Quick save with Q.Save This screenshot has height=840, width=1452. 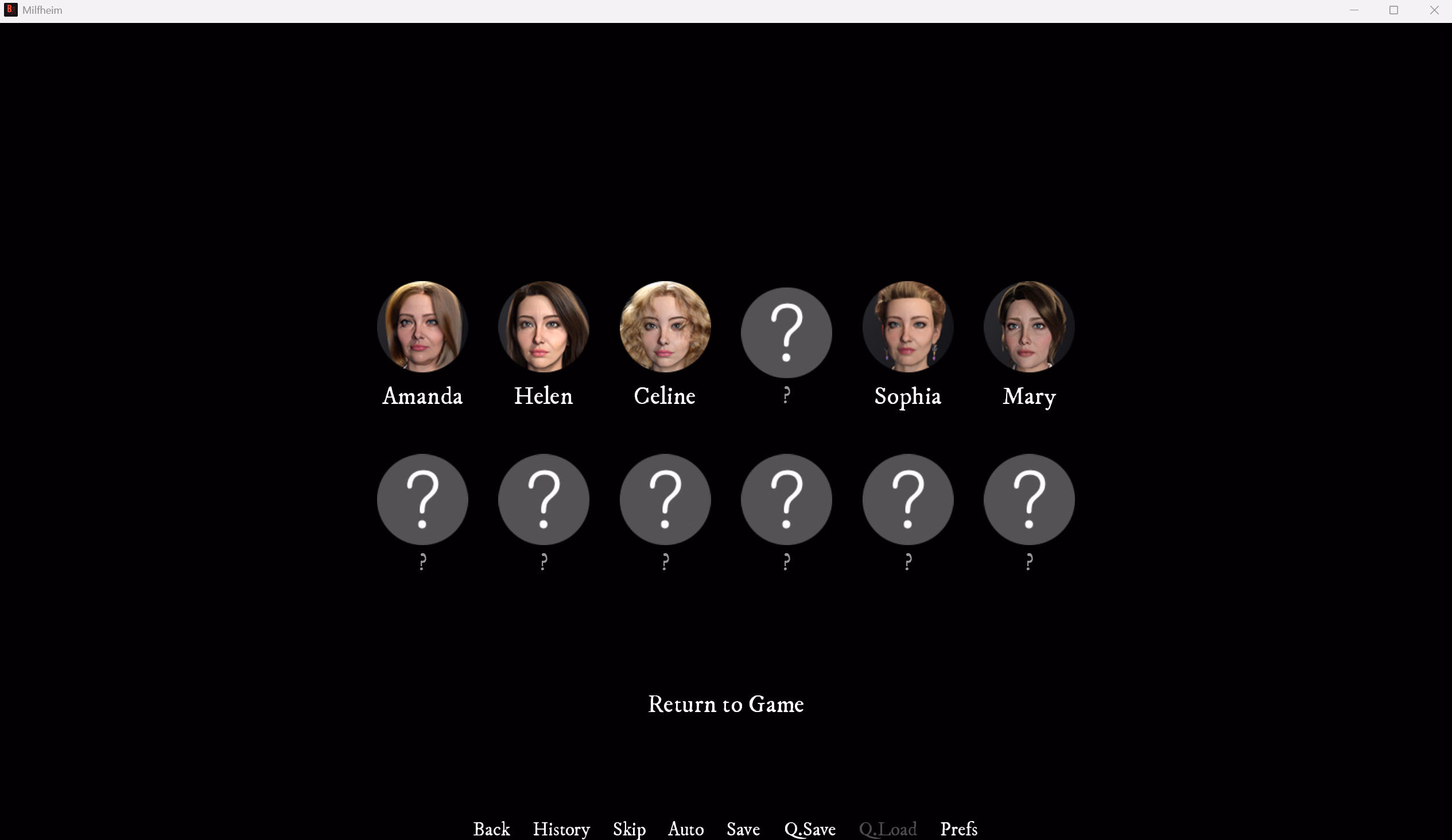810,829
